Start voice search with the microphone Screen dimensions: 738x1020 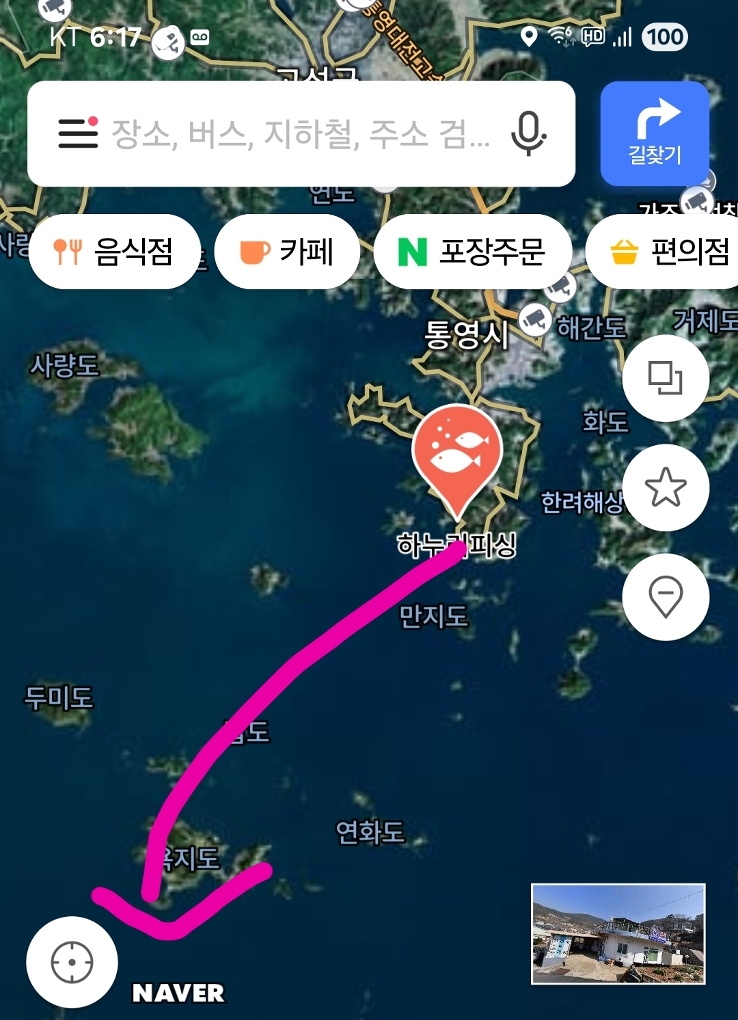[528, 133]
